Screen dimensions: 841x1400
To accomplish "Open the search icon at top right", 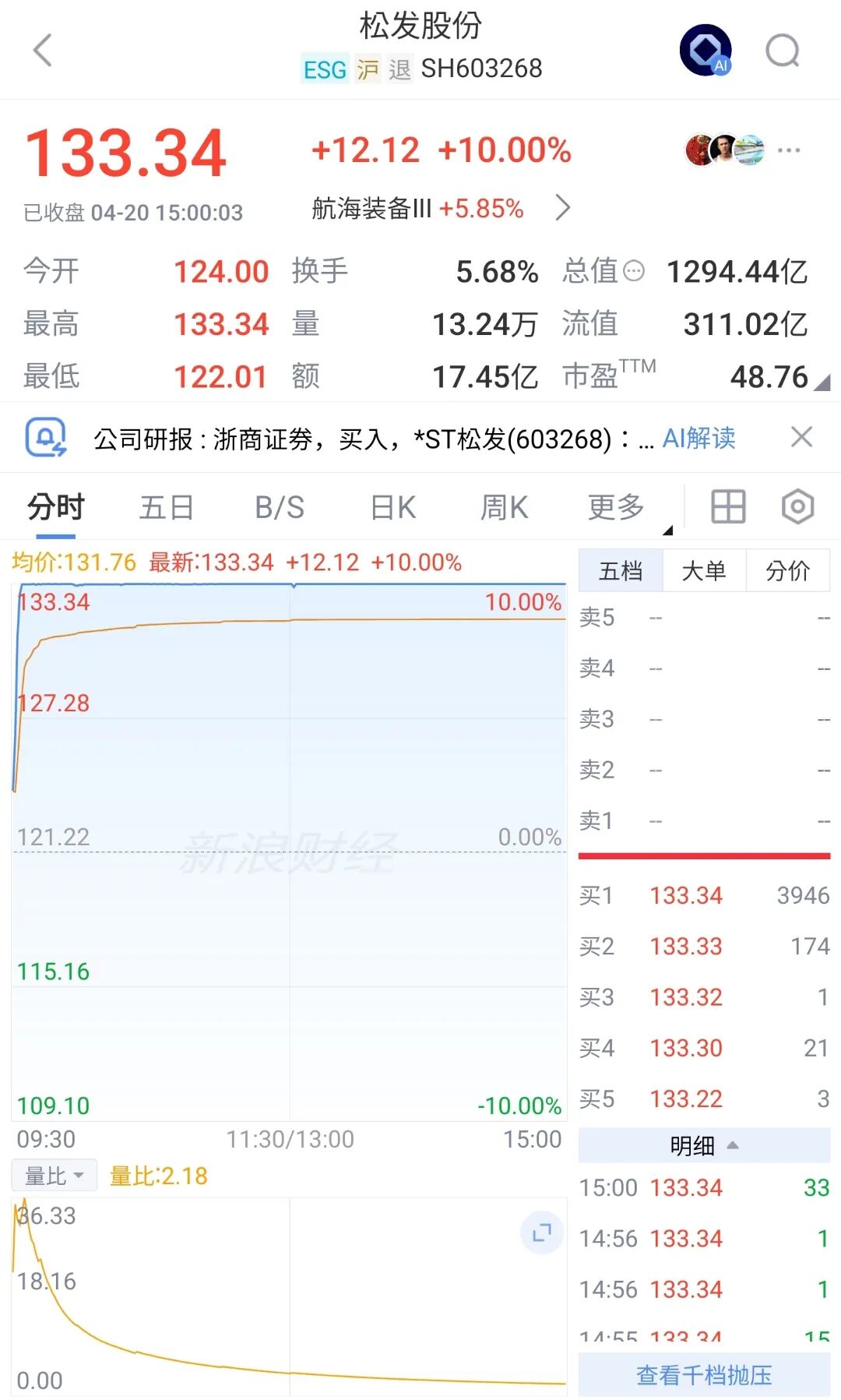I will tap(783, 49).
